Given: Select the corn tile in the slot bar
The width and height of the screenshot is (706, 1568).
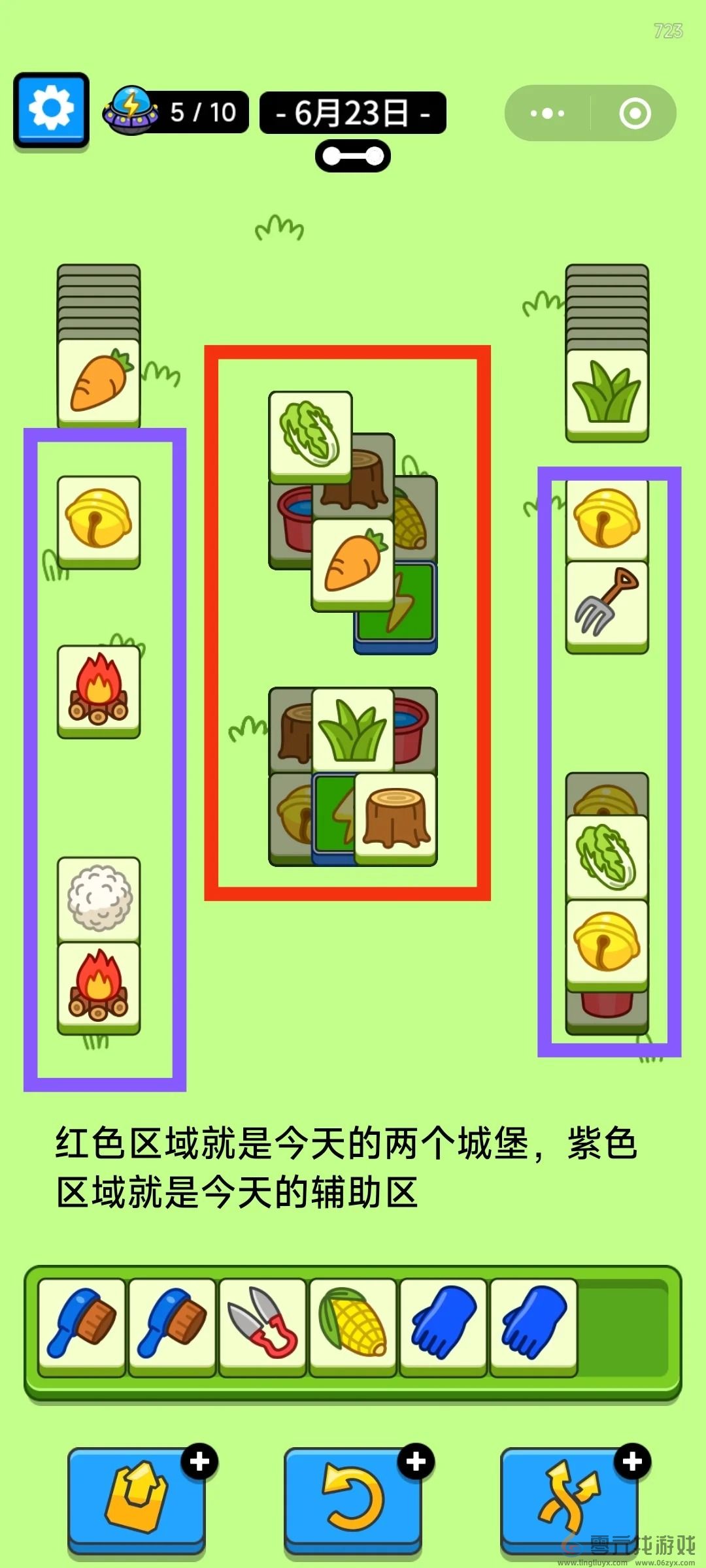Looking at the screenshot, I should [352, 1328].
